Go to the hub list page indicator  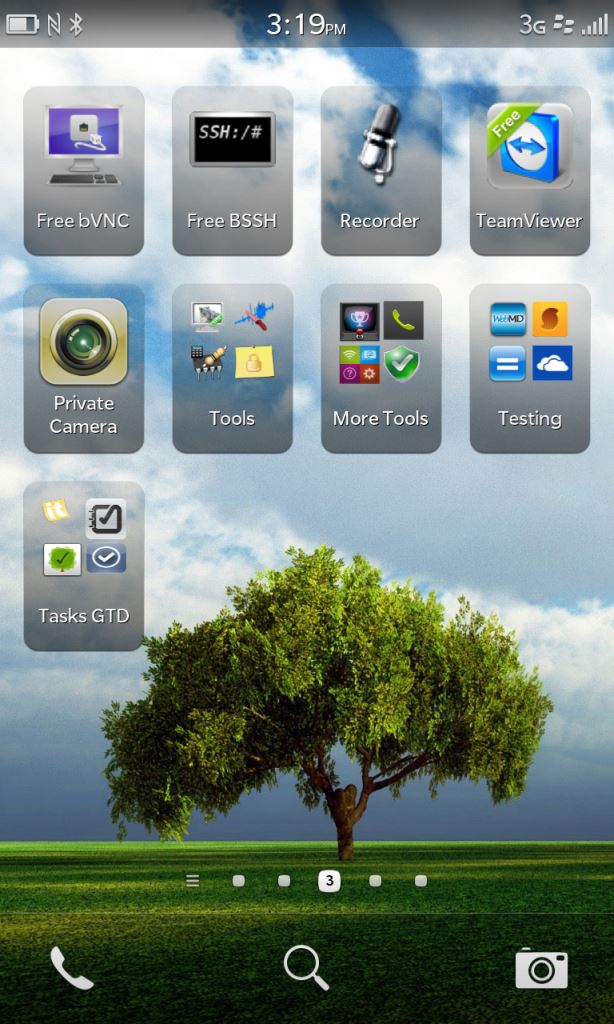tap(193, 881)
